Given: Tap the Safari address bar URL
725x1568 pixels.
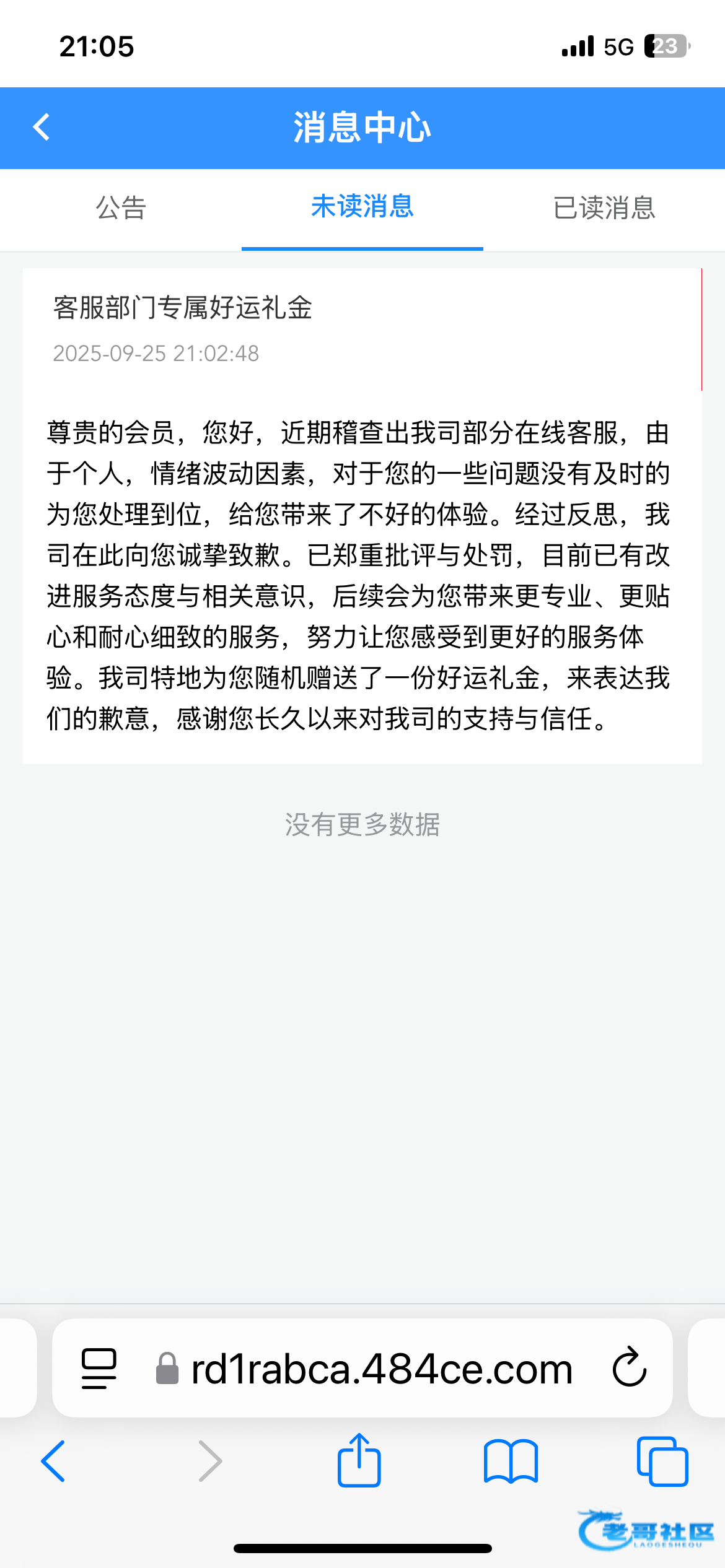Looking at the screenshot, I should 381,1369.
